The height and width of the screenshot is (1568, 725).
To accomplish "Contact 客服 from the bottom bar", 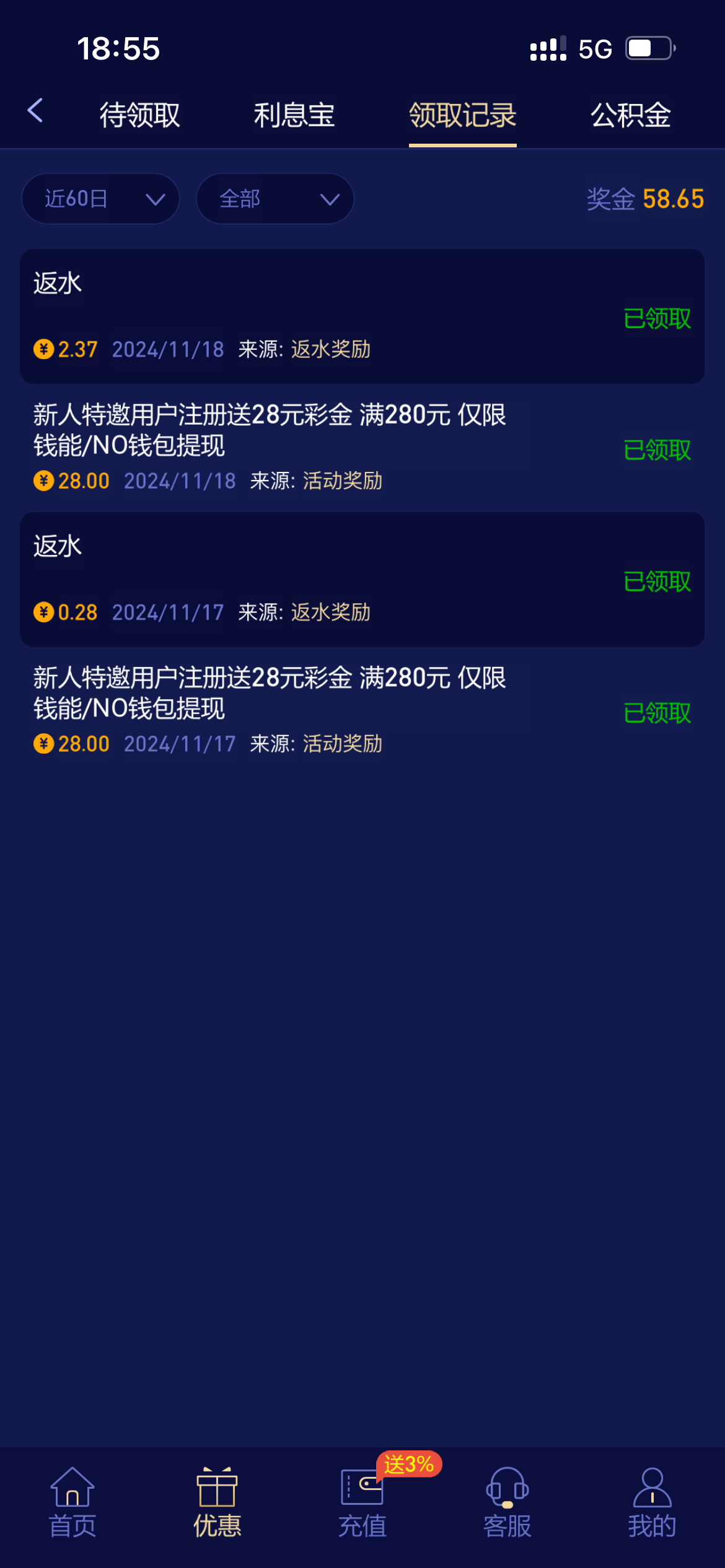I will tap(507, 1503).
